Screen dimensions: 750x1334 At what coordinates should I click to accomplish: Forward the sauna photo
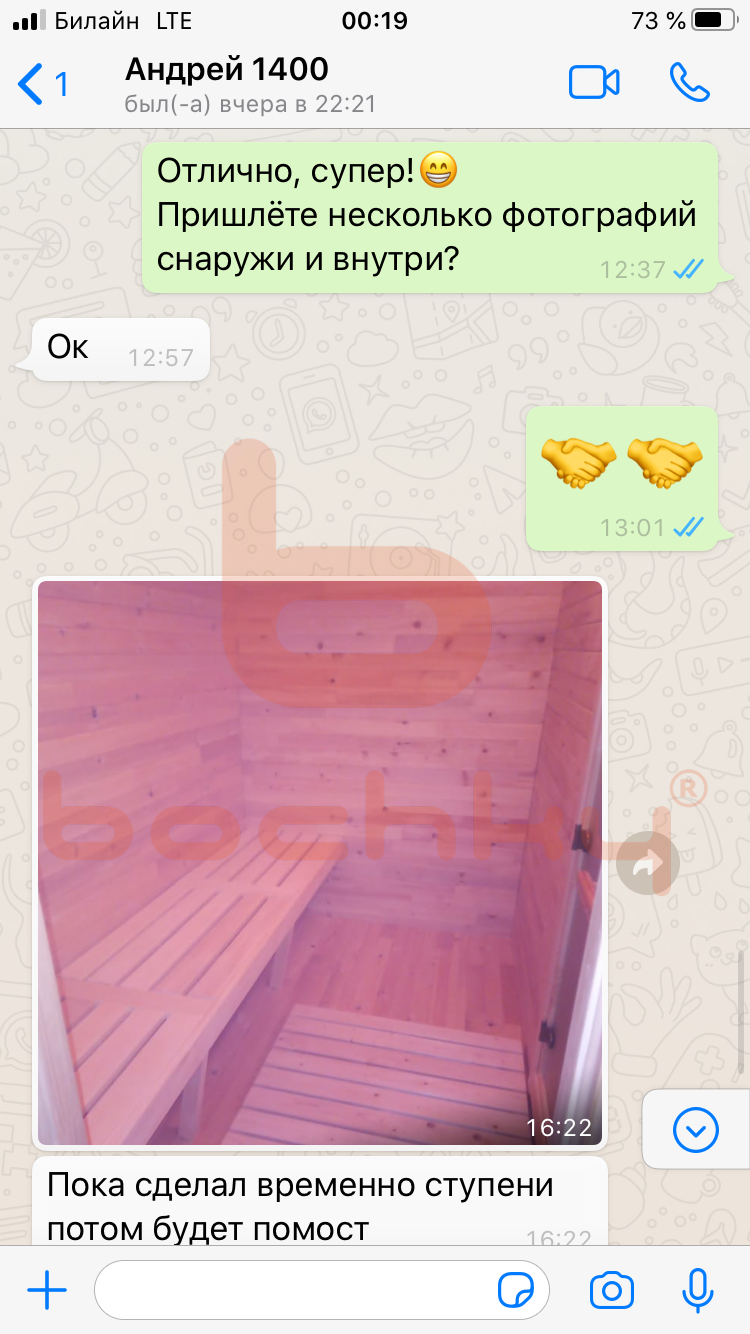tap(647, 862)
